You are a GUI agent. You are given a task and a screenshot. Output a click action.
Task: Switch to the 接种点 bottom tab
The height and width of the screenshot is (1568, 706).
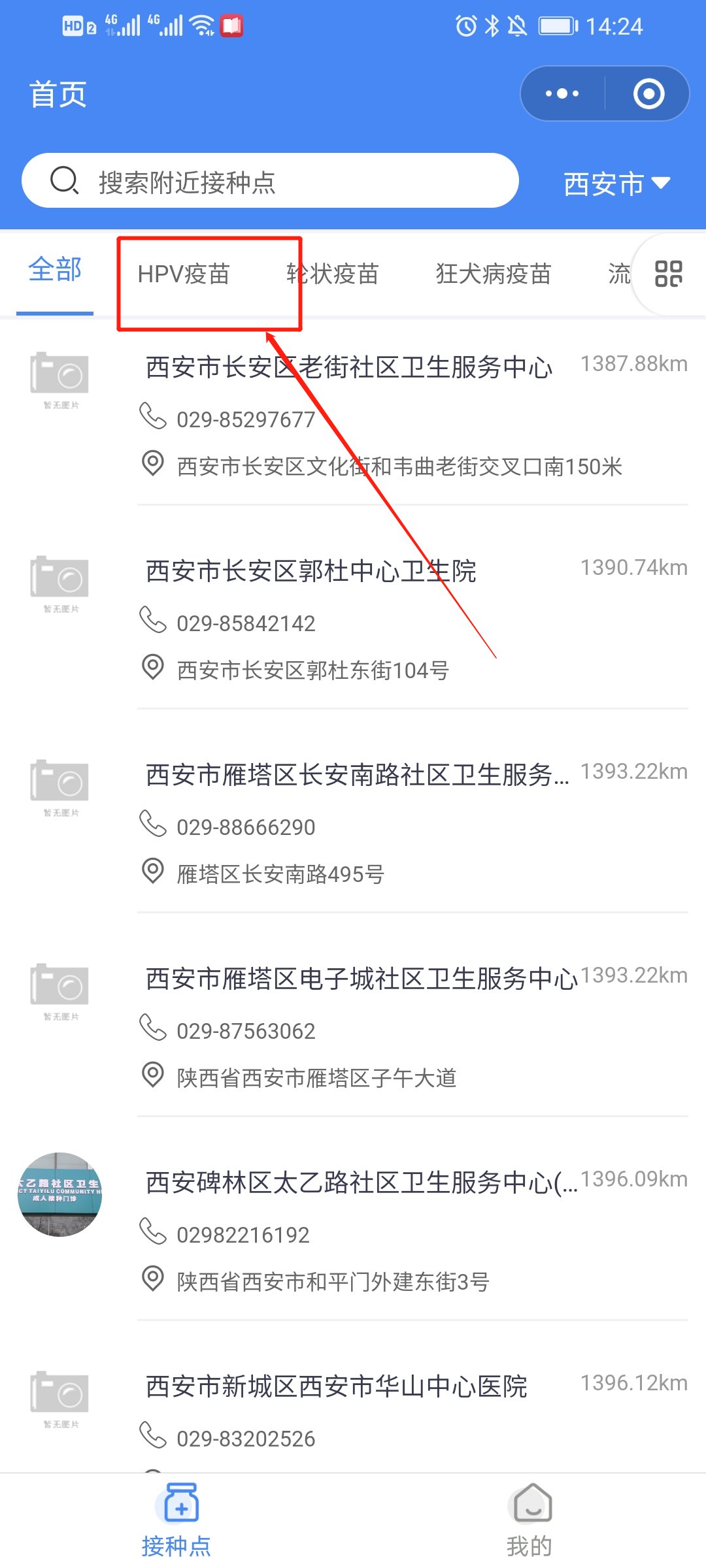(176, 1520)
